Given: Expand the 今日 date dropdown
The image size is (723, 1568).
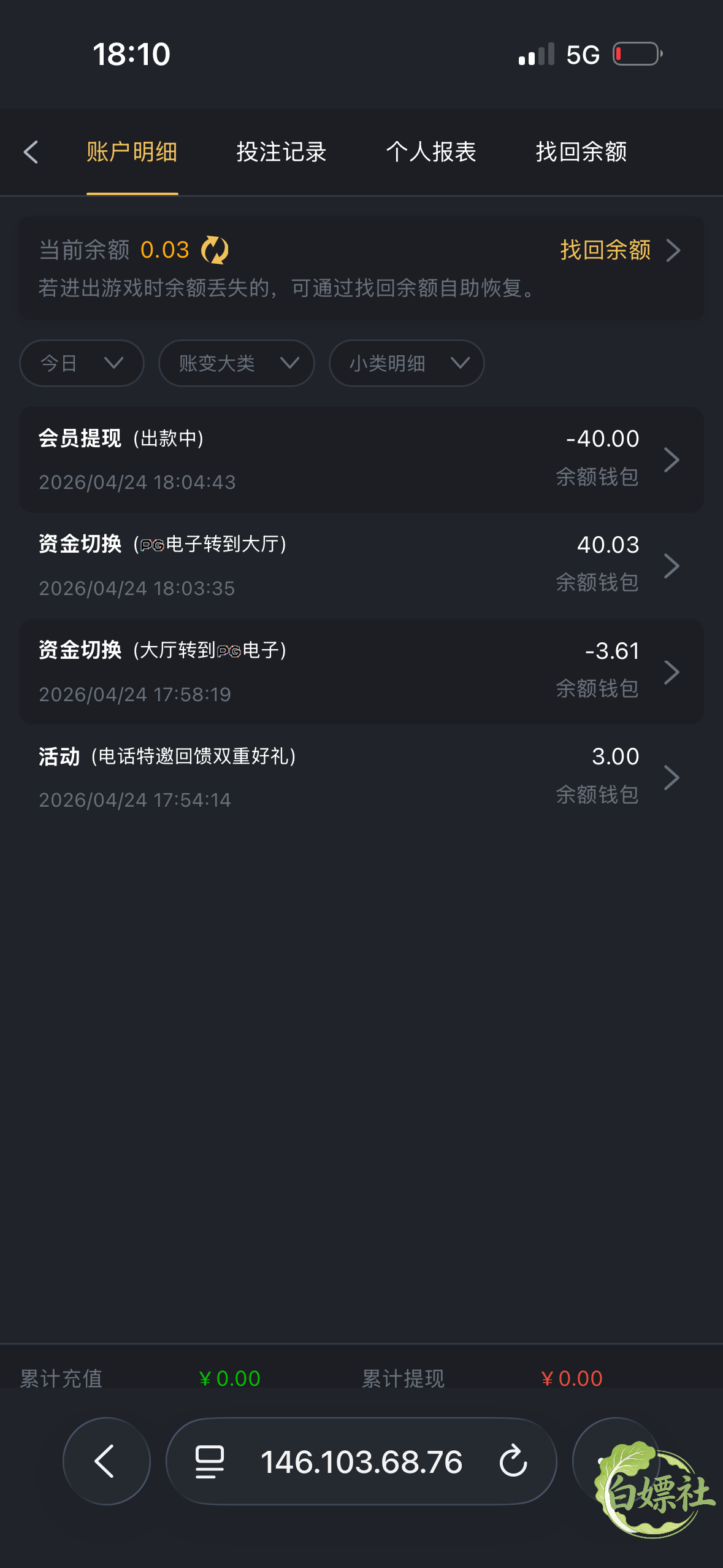Looking at the screenshot, I should (82, 363).
